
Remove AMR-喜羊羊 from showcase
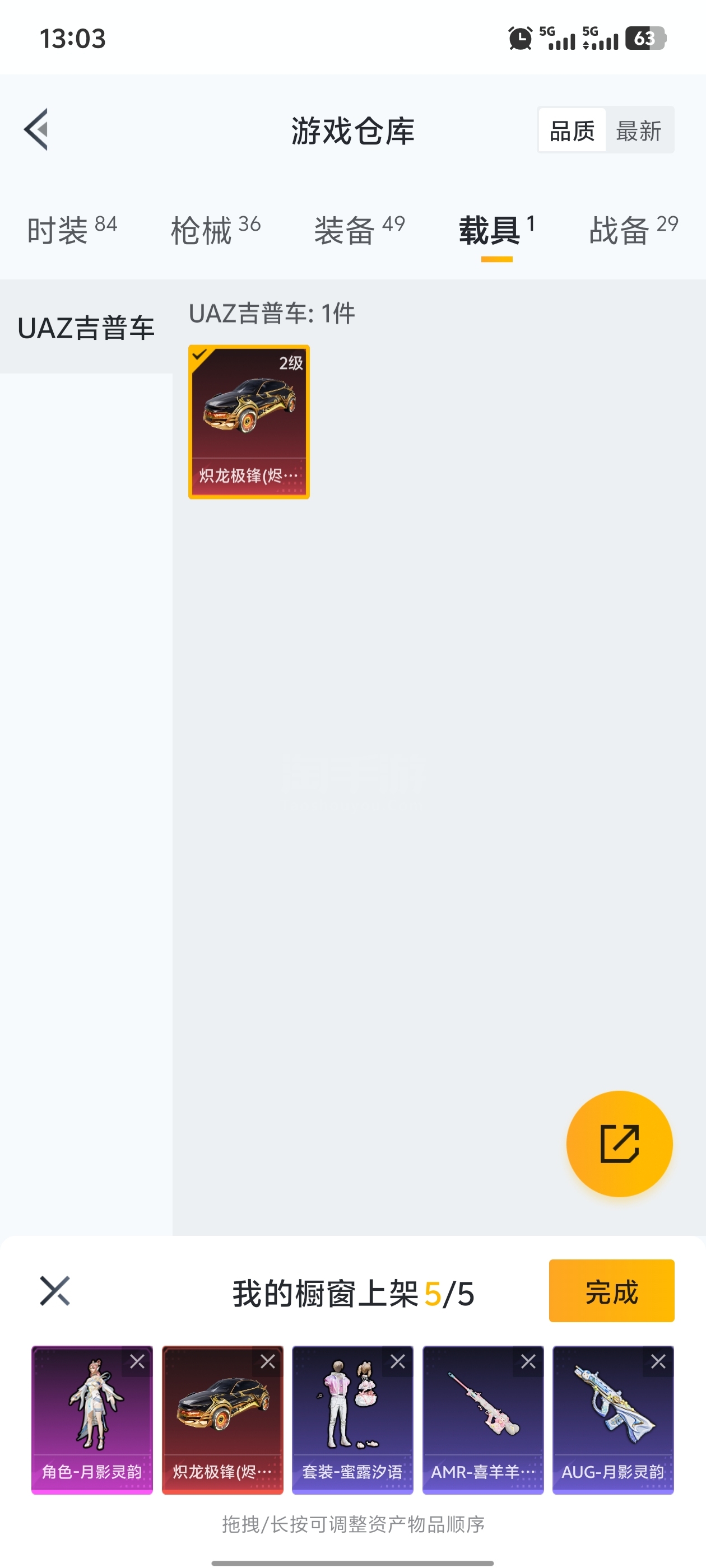pos(528,1362)
